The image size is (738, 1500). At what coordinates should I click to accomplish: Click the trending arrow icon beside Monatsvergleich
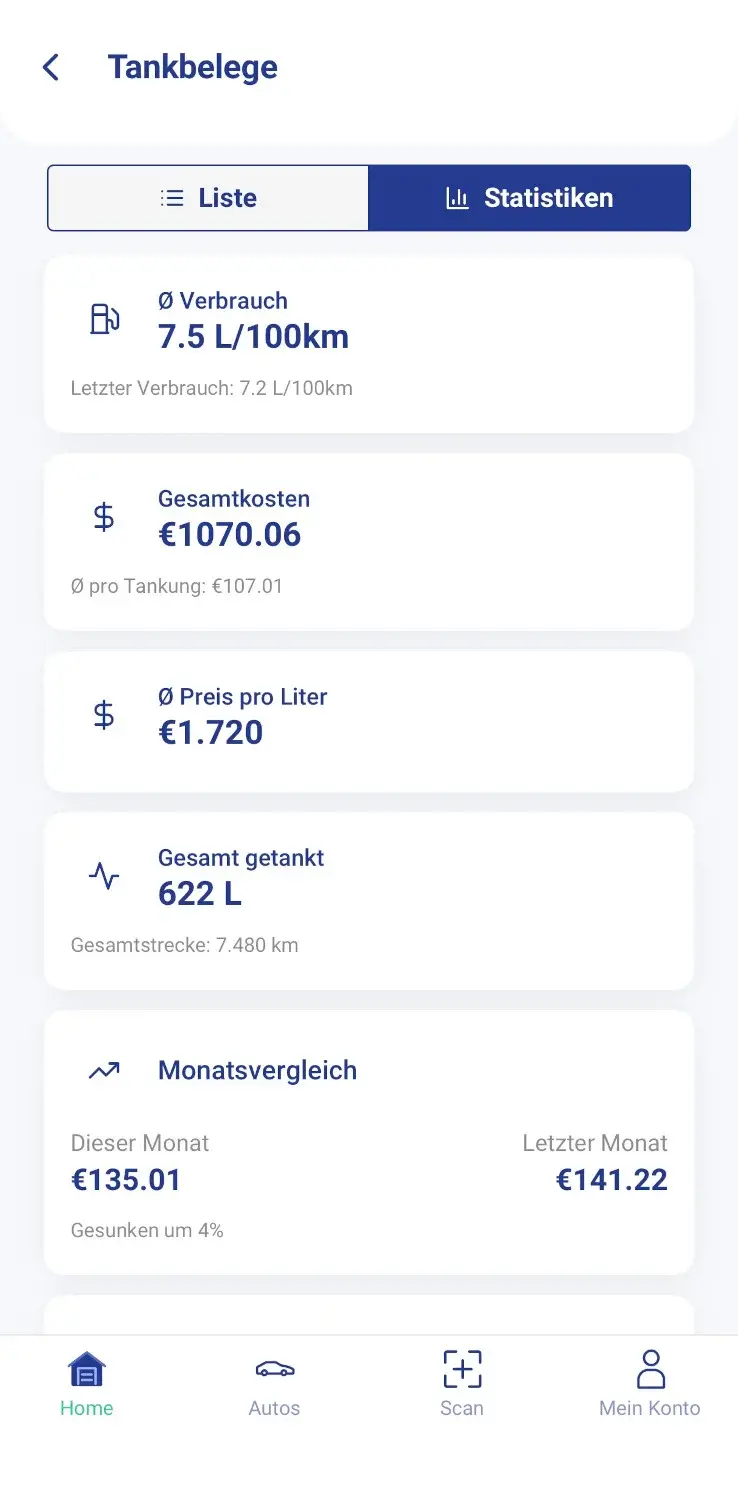[x=103, y=1069]
